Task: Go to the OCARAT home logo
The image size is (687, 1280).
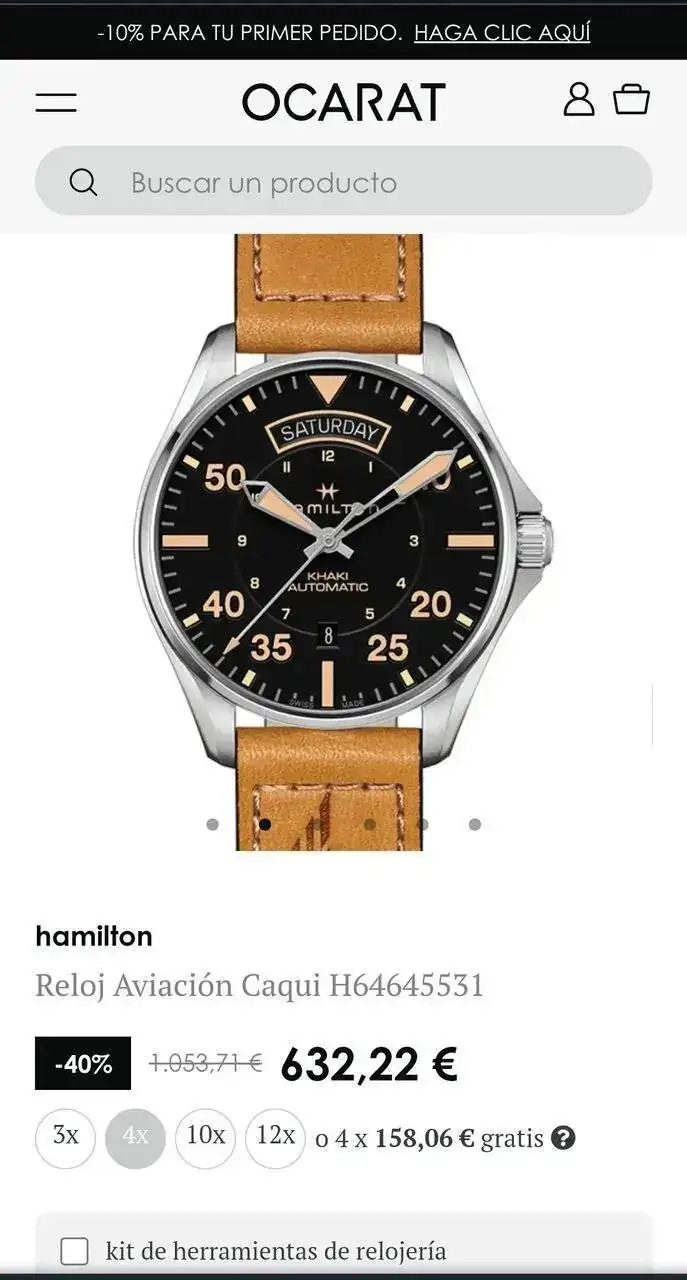Action: click(x=343, y=102)
